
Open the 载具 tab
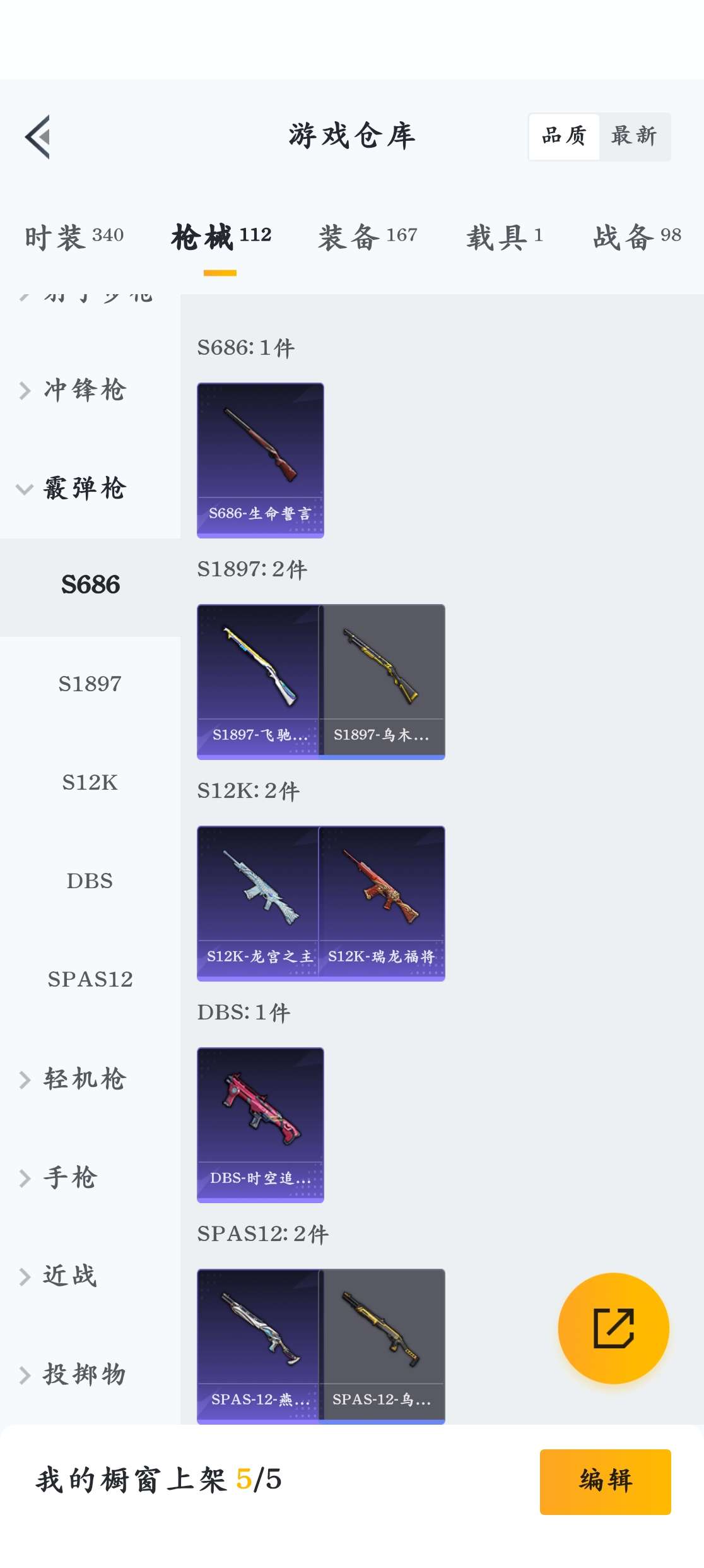coord(503,235)
